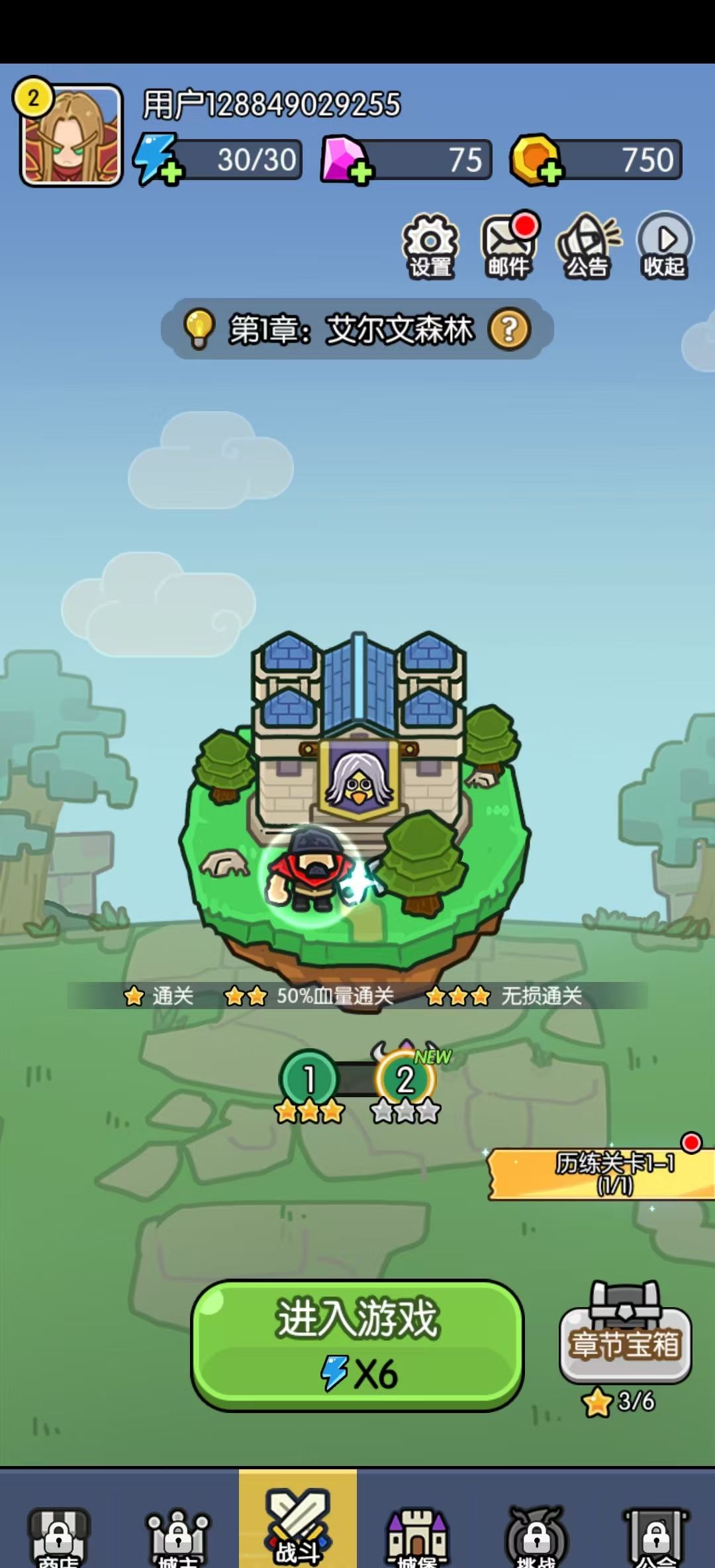Collapse the menu with 收起
The width and height of the screenshot is (715, 1568).
point(665,246)
